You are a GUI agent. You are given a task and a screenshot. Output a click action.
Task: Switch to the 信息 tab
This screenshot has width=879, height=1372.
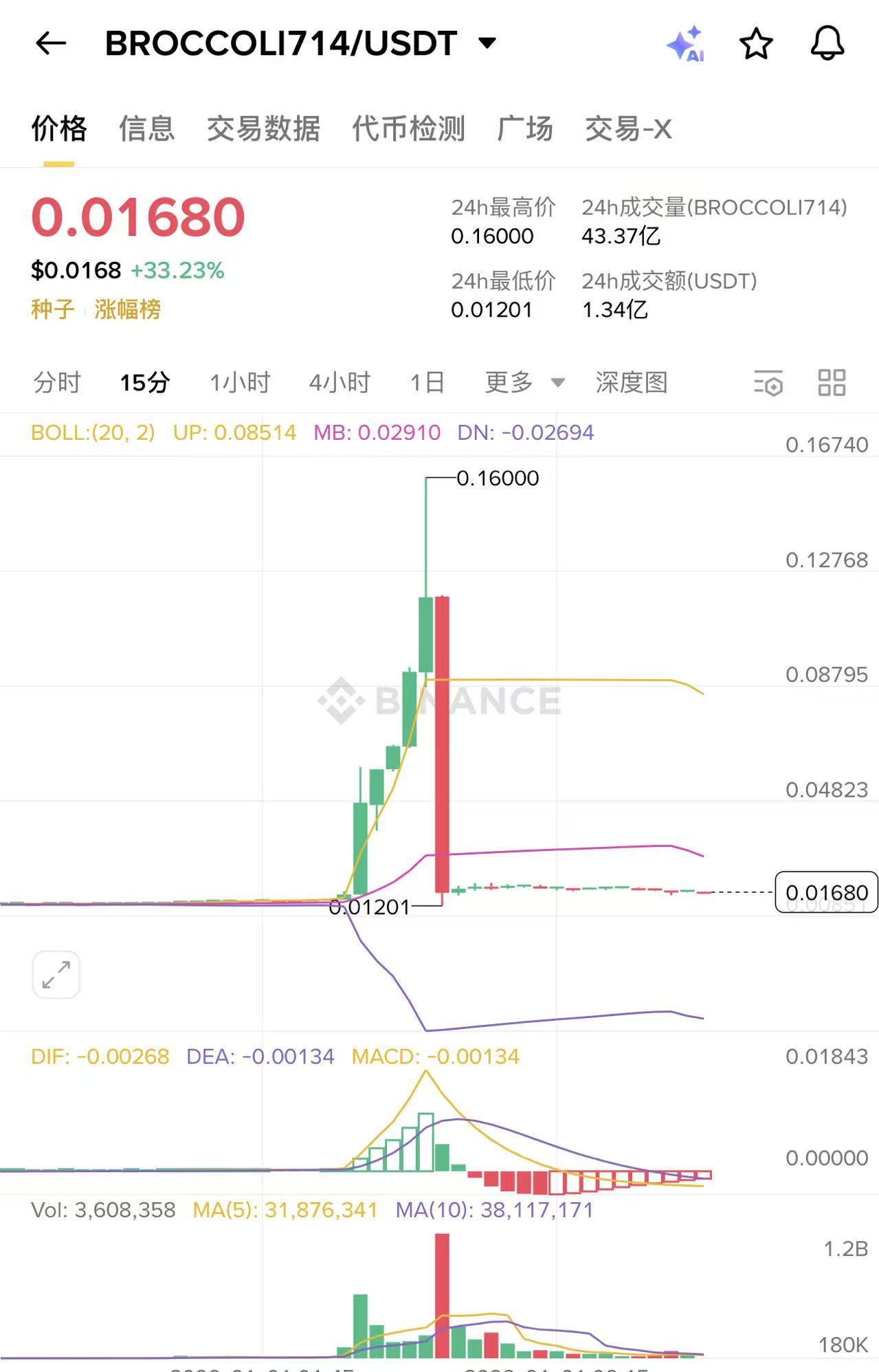click(x=146, y=129)
